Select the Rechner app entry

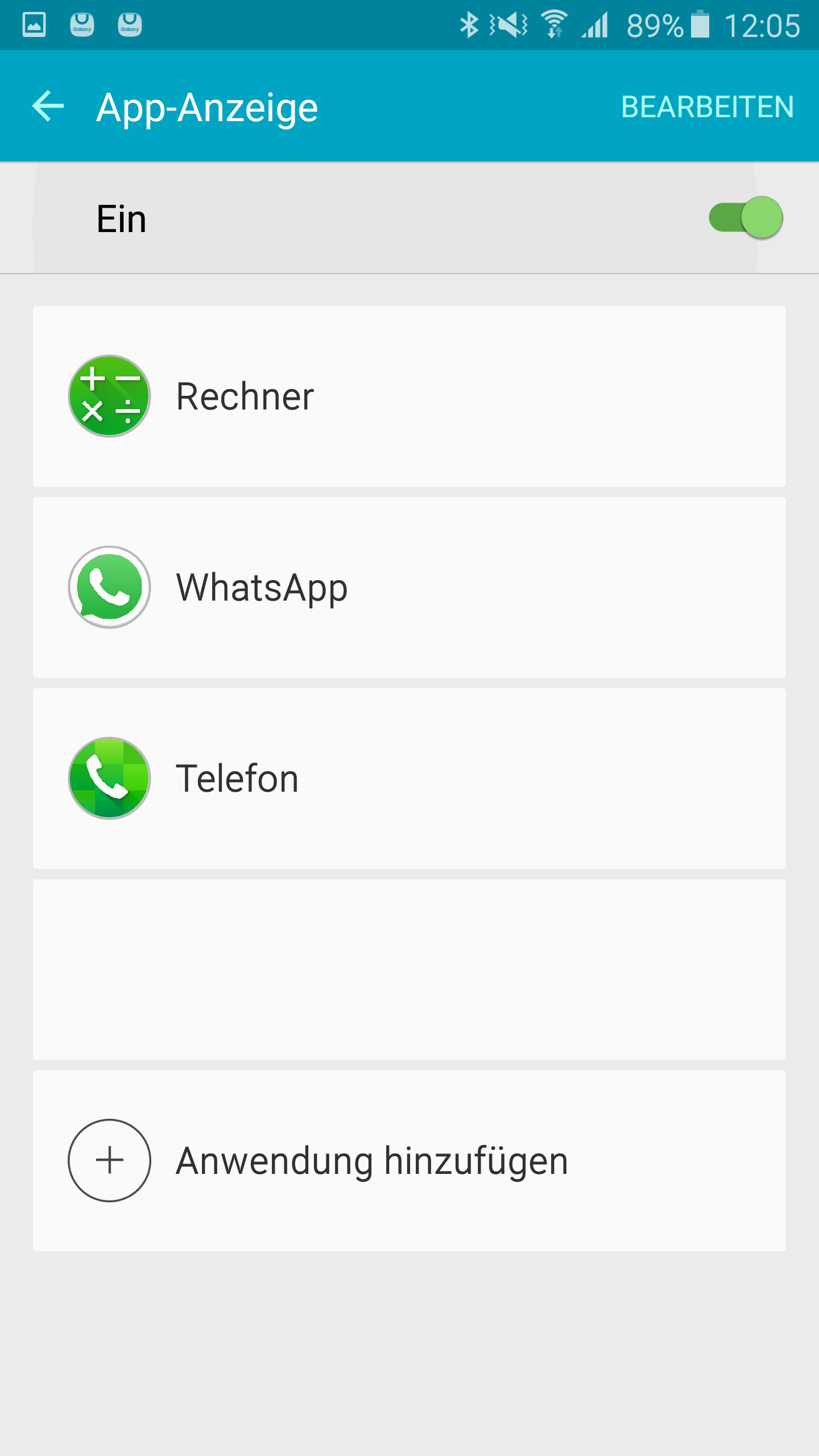coord(409,396)
